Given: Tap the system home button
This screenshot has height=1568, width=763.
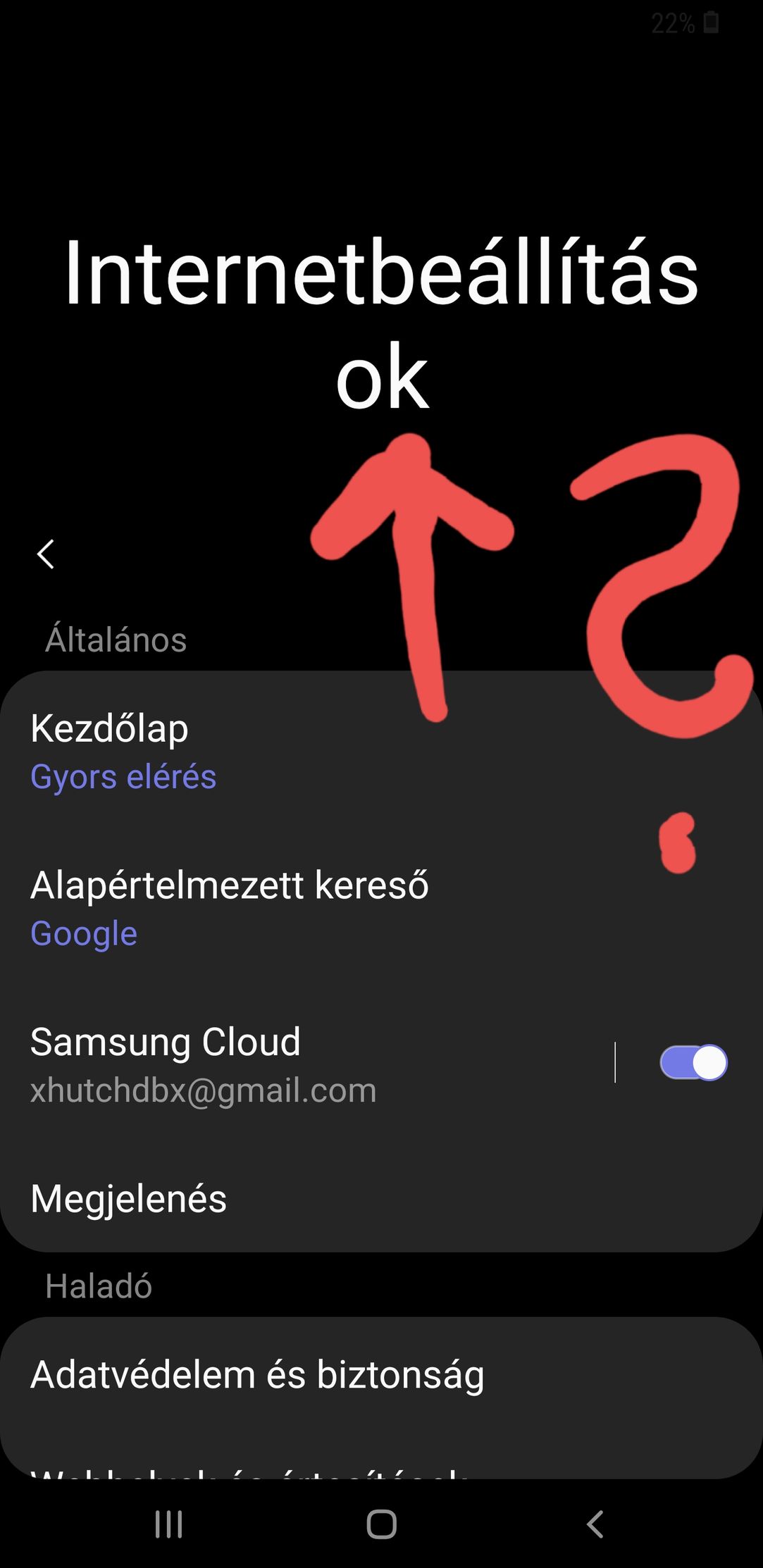Looking at the screenshot, I should click(x=381, y=1524).
